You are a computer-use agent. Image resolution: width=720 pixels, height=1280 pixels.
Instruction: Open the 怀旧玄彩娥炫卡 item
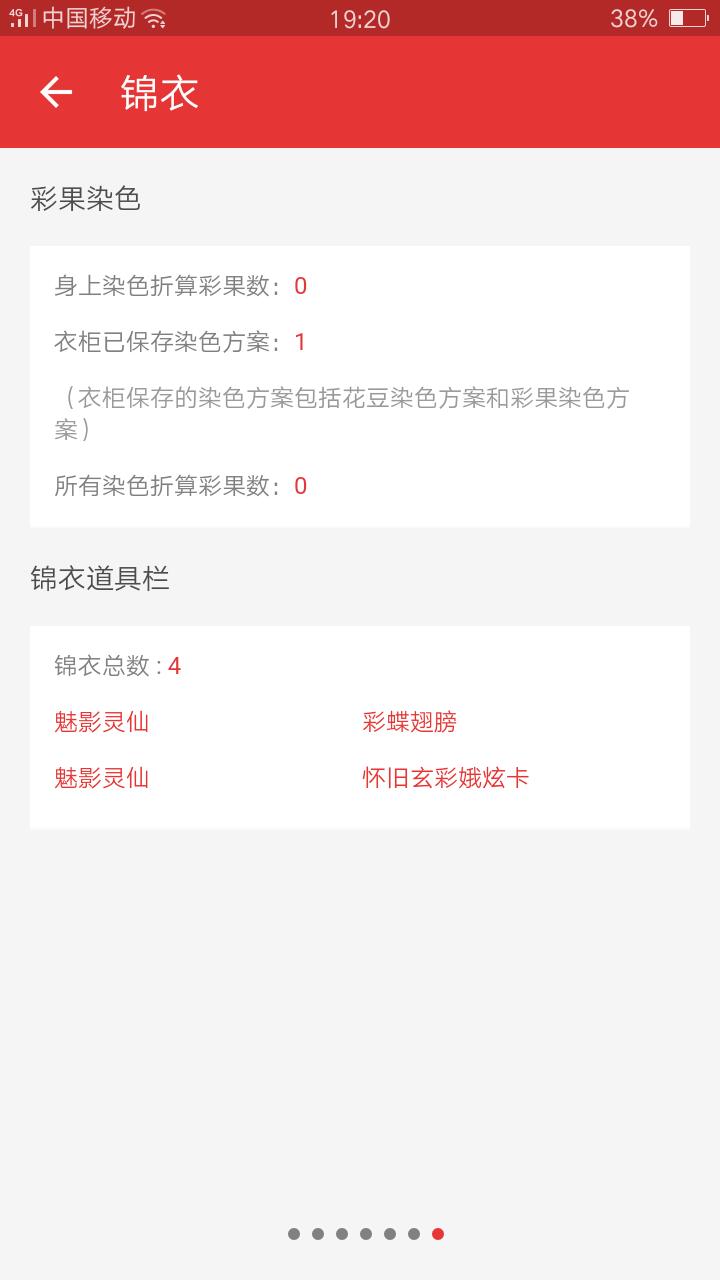[445, 778]
